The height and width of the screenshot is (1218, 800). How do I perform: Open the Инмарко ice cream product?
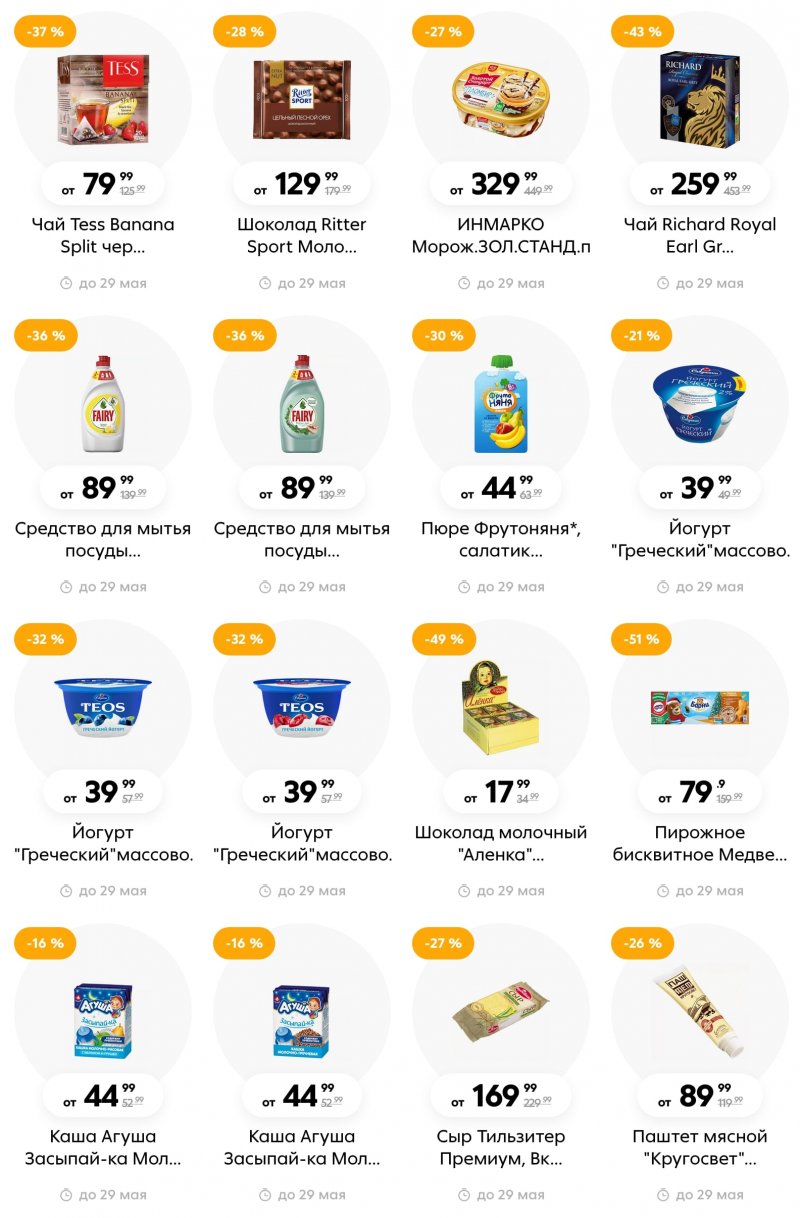pyautogui.click(x=501, y=102)
